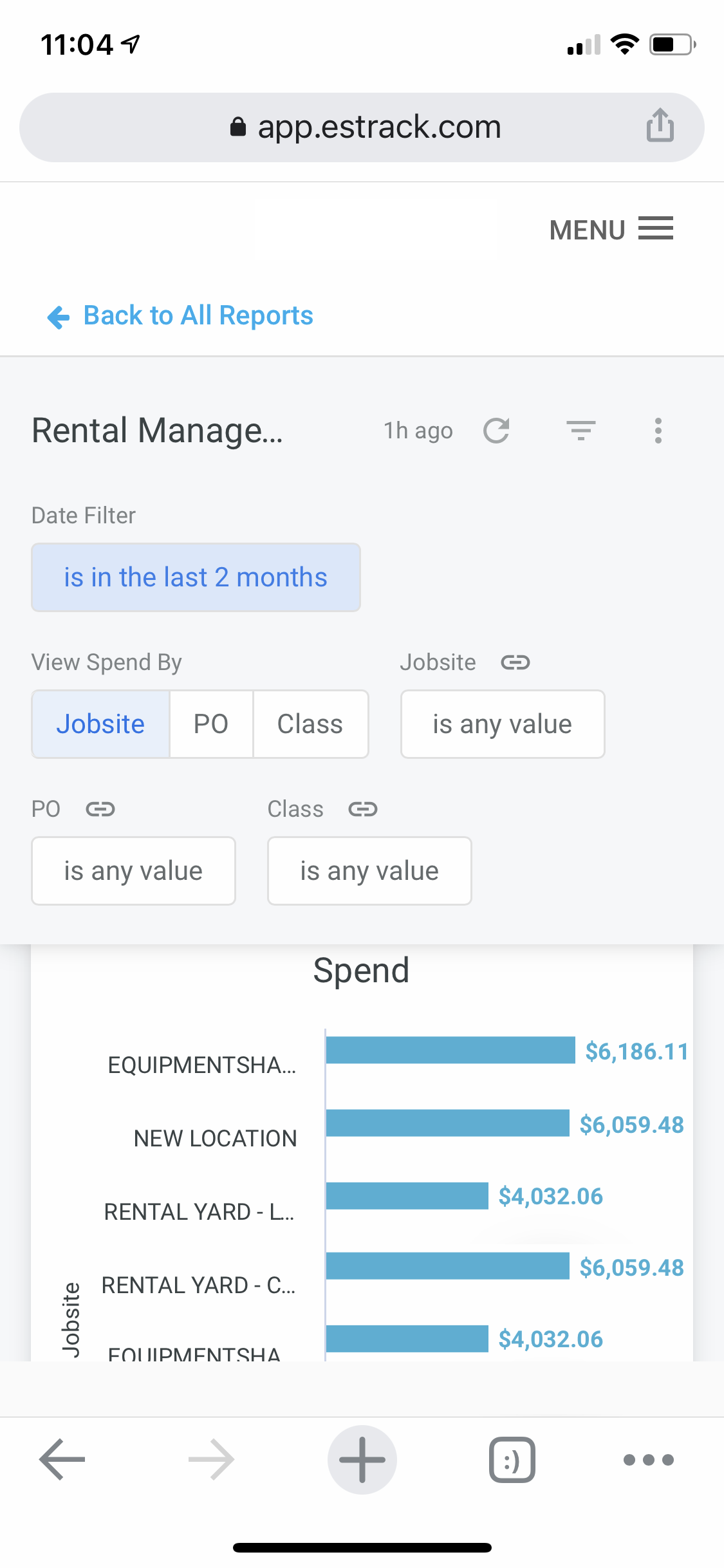This screenshot has height=1568, width=724.
Task: Select Class in View Spend By toggle
Action: coord(310,723)
